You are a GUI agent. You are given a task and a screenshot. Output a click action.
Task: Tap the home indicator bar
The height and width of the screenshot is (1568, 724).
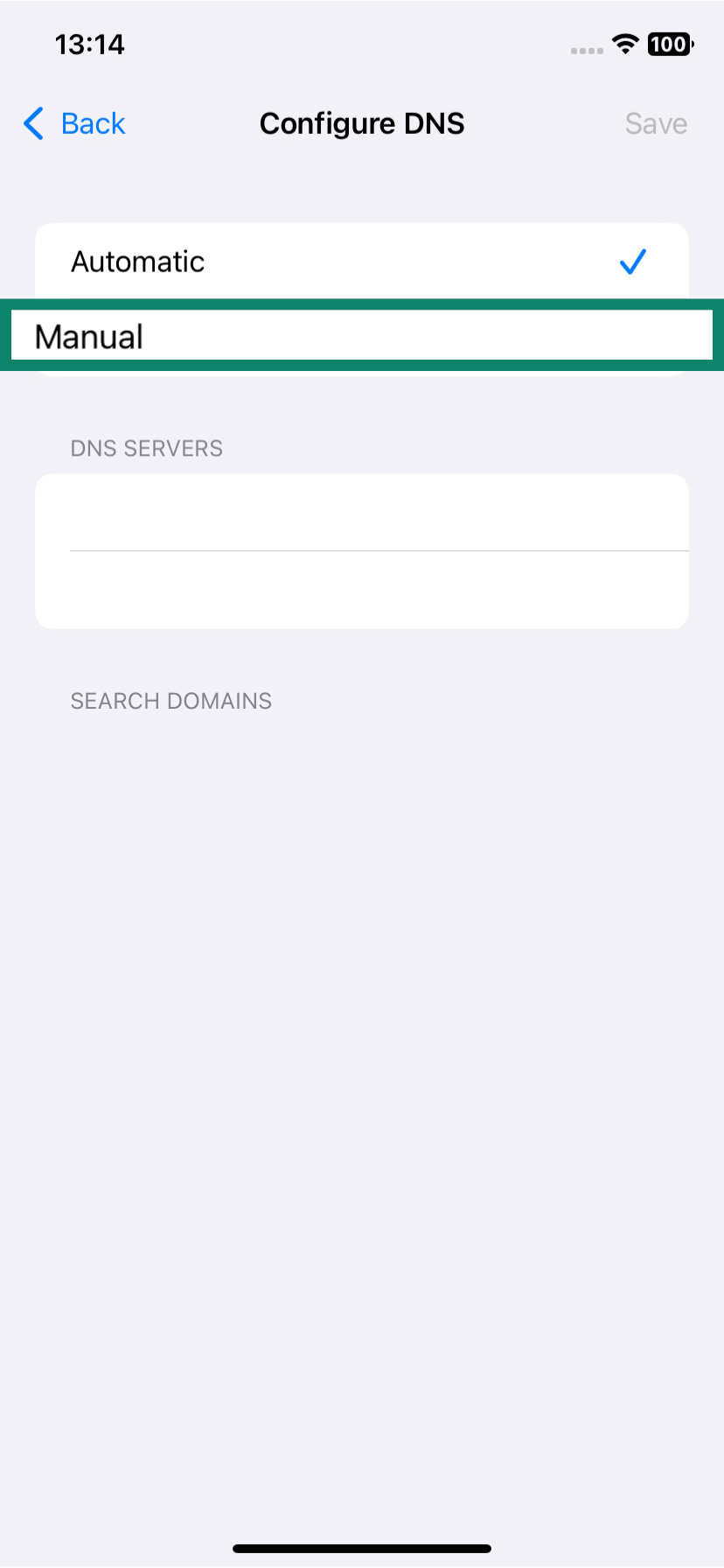pos(361,1547)
